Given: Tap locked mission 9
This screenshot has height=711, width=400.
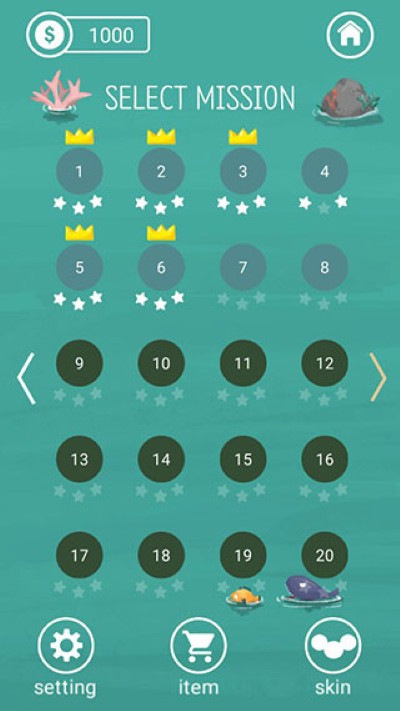Looking at the screenshot, I should (x=79, y=363).
